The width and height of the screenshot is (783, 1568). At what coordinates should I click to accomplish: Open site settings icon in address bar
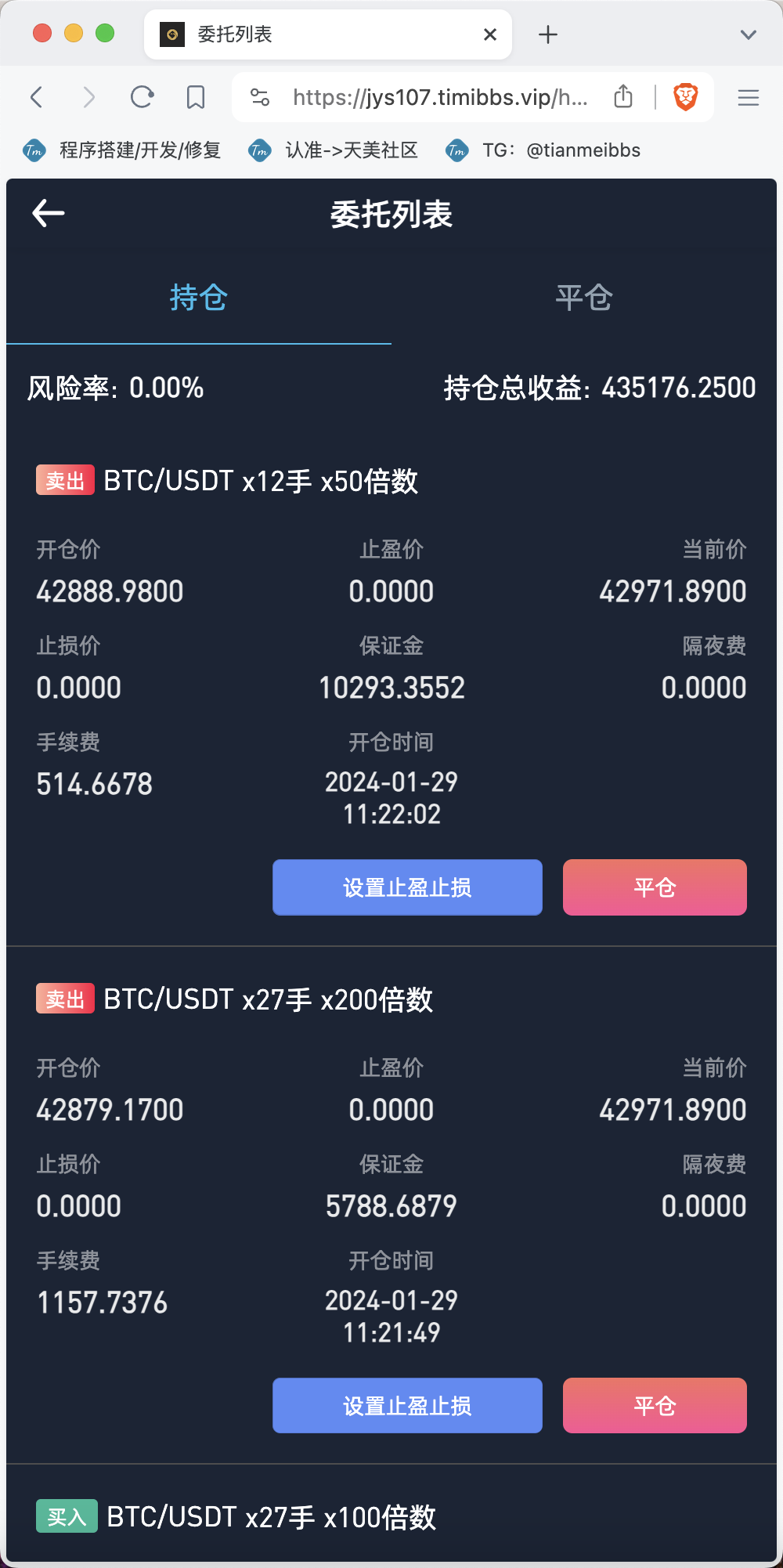[x=260, y=97]
